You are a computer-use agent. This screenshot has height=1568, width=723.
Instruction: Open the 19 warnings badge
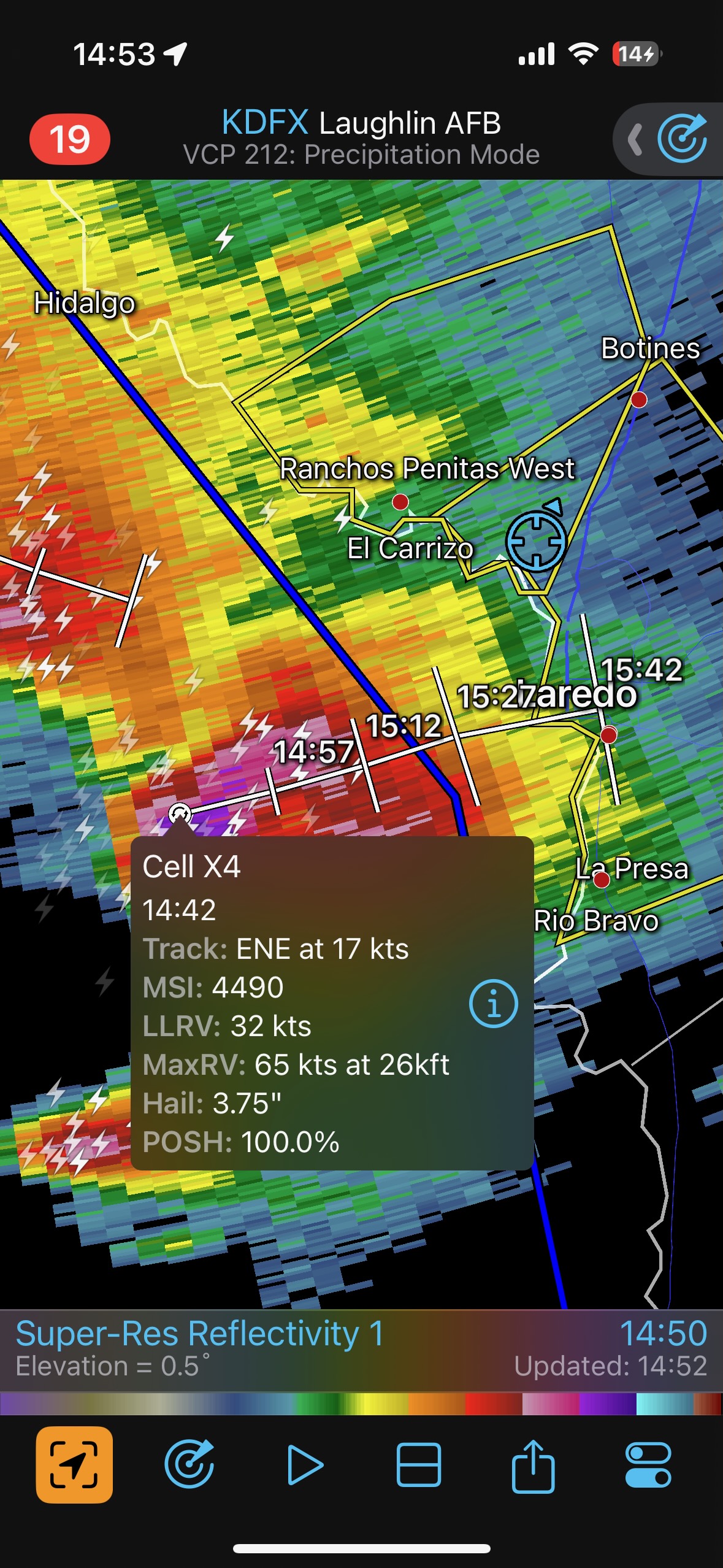(x=70, y=139)
